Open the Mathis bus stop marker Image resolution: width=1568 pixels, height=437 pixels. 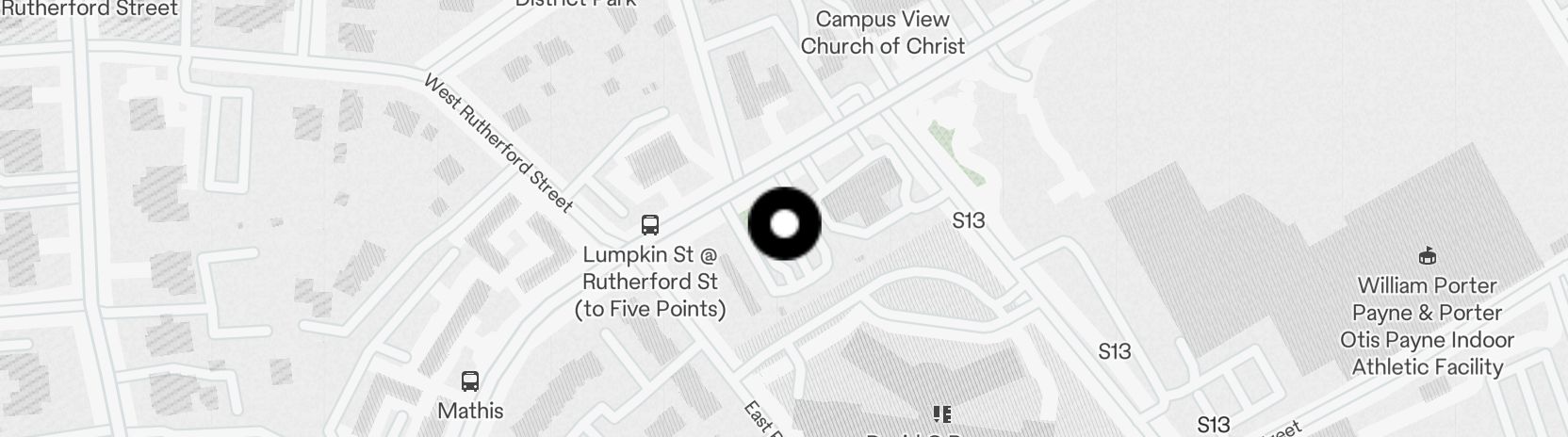[469, 381]
